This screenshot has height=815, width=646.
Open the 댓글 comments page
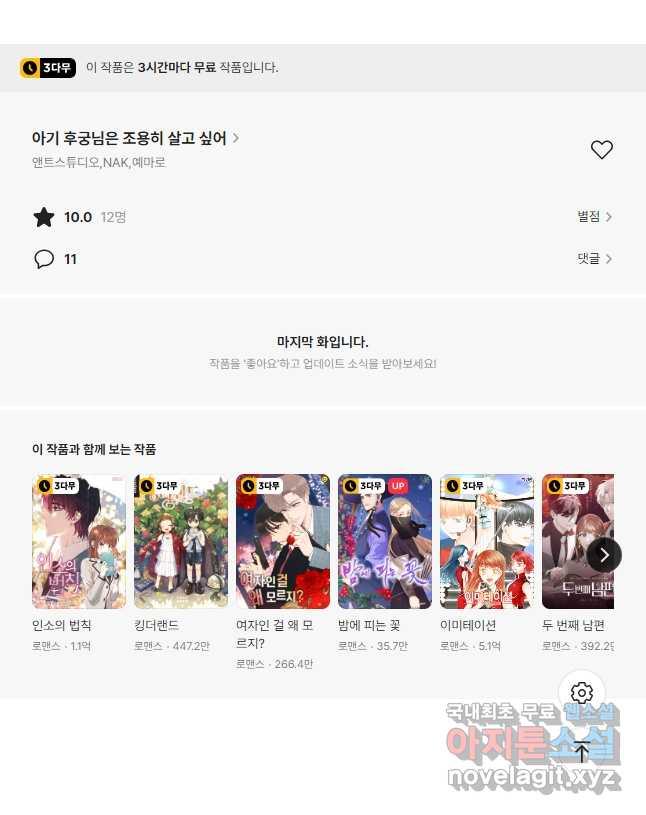(594, 259)
